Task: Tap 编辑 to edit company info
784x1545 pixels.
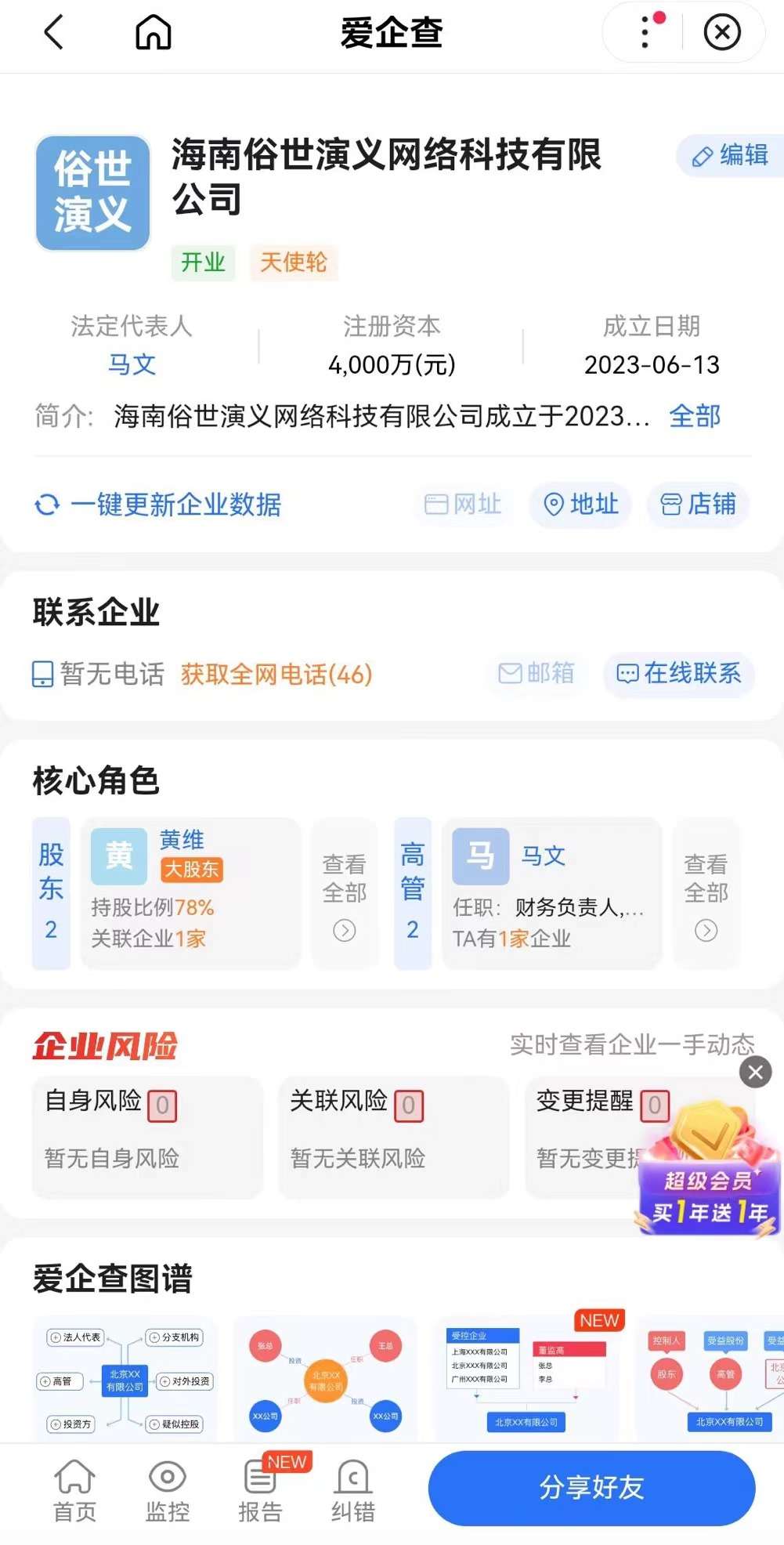Action: tap(731, 155)
